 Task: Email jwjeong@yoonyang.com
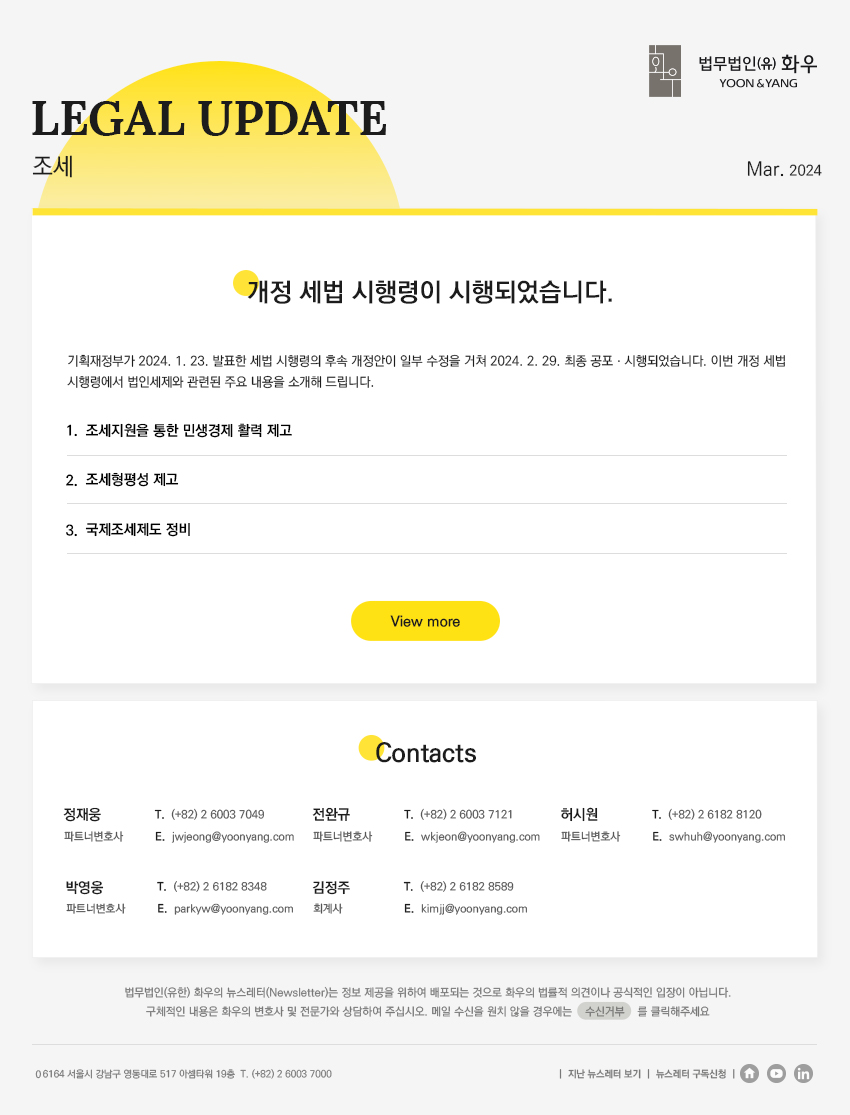coord(233,837)
